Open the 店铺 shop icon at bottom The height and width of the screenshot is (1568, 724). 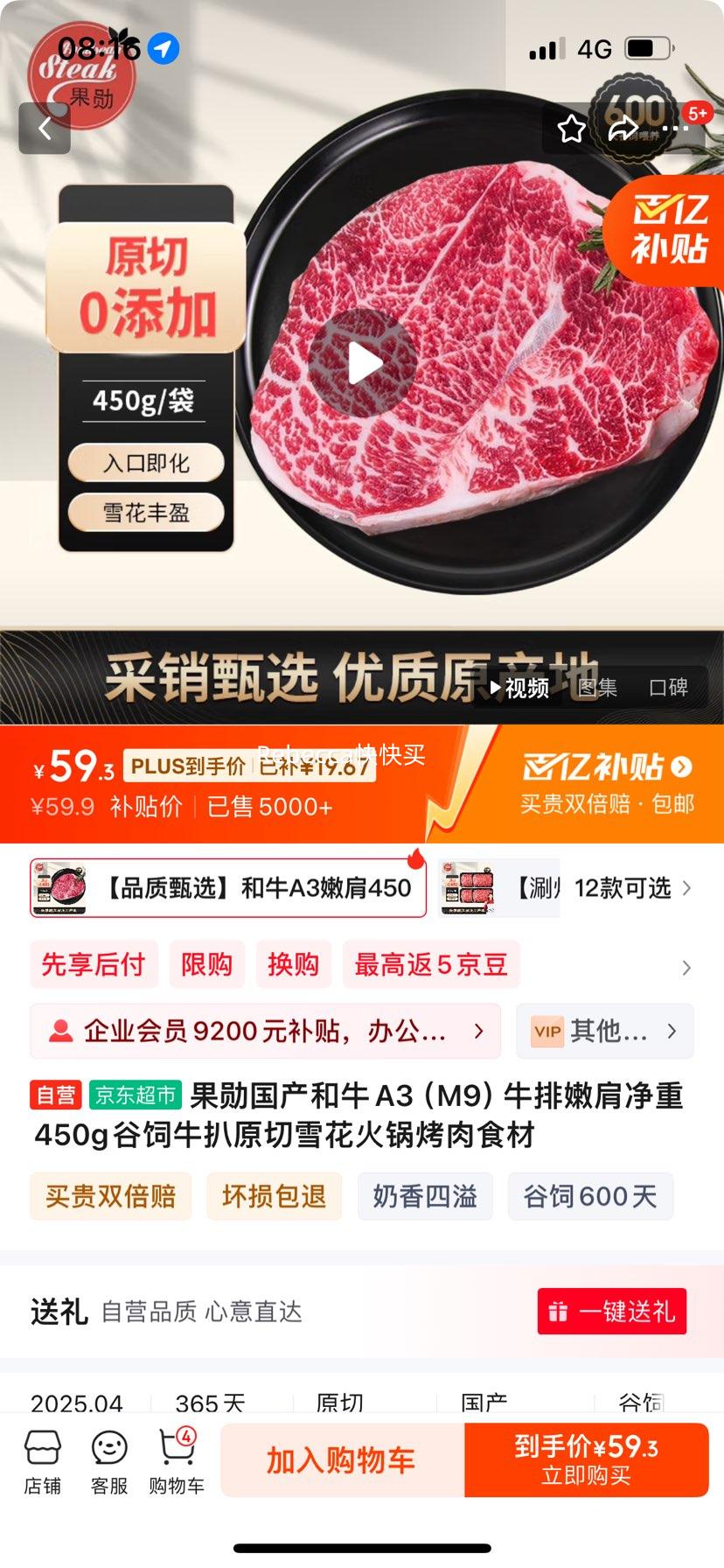tap(42, 1457)
